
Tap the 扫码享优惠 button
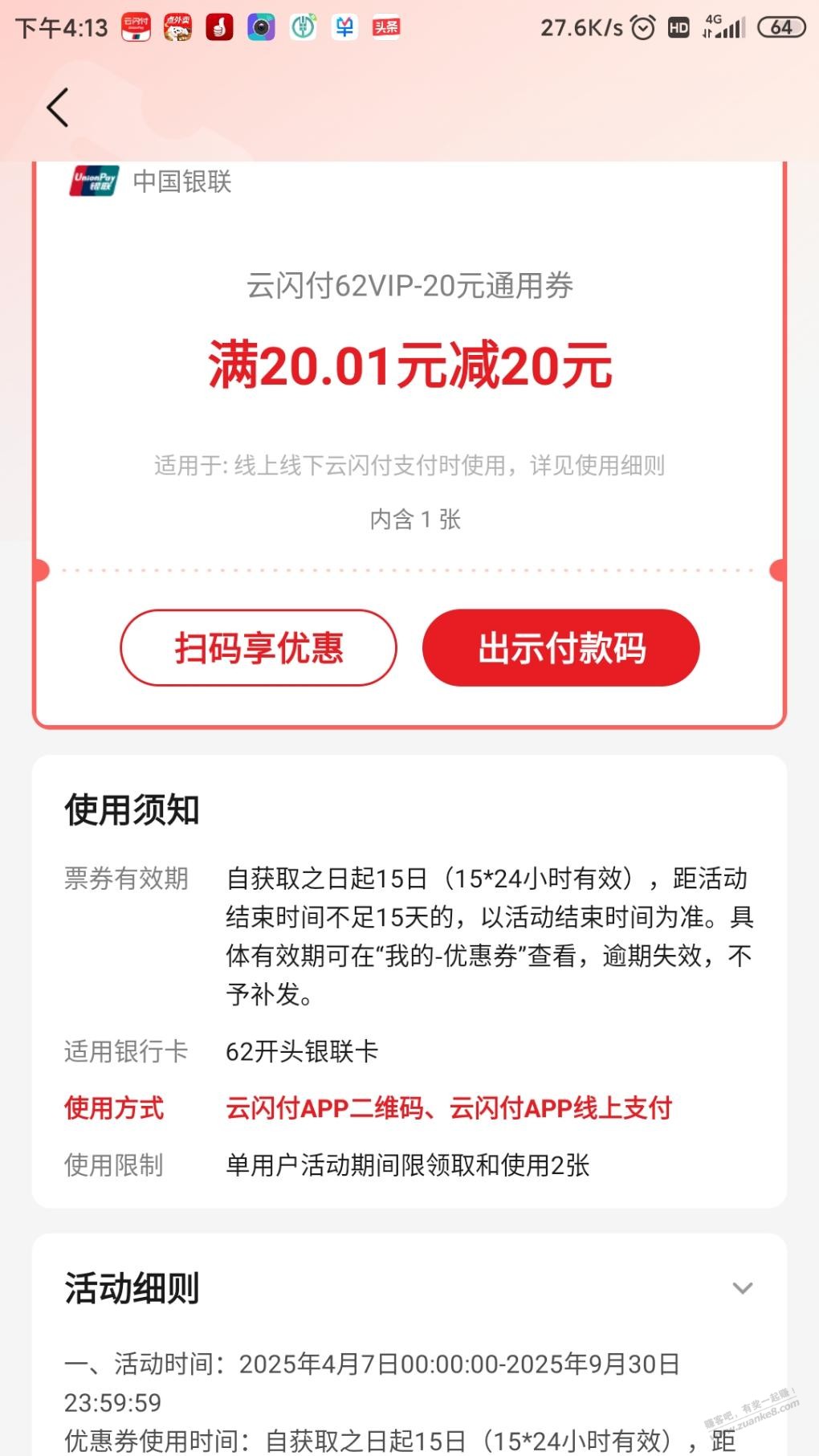(x=258, y=648)
